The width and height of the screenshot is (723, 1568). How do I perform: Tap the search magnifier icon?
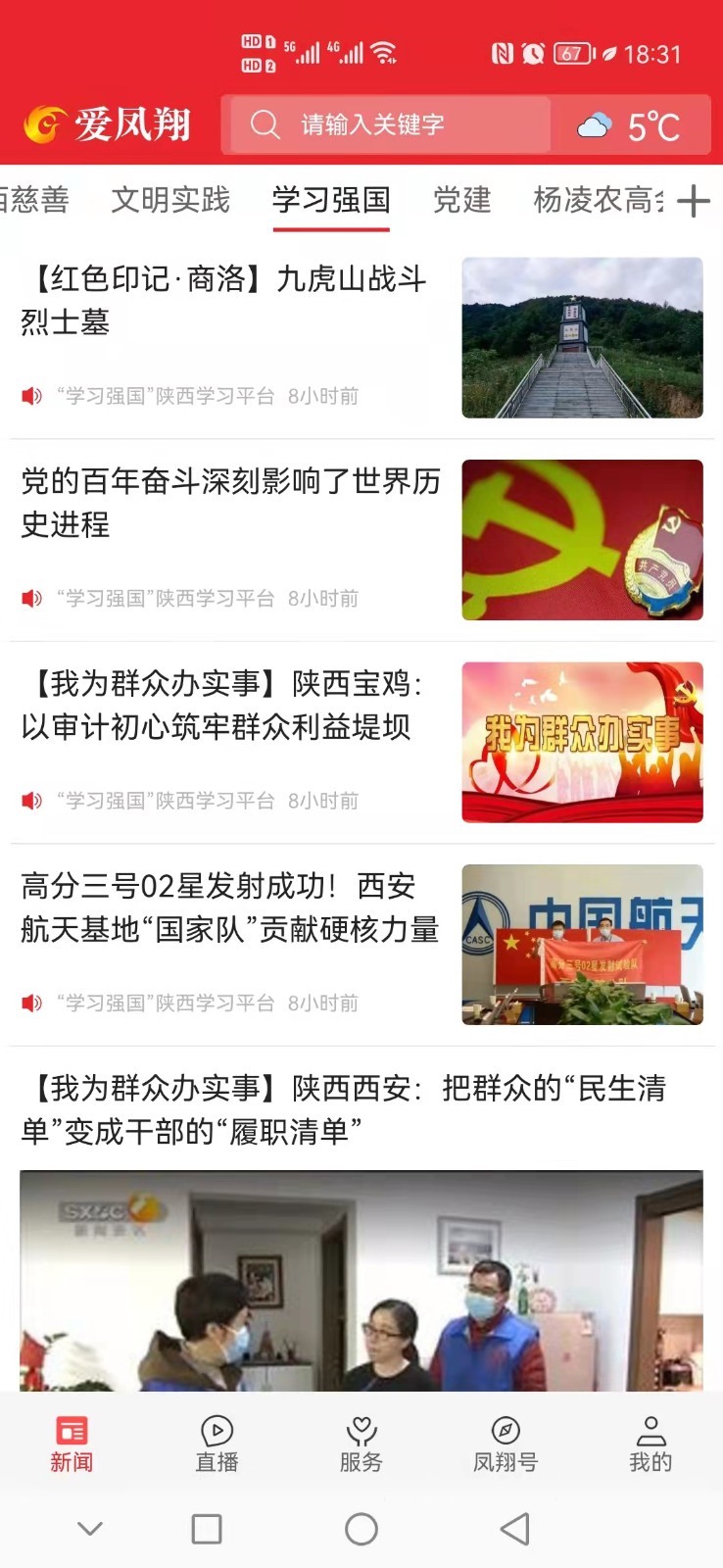pyautogui.click(x=263, y=123)
